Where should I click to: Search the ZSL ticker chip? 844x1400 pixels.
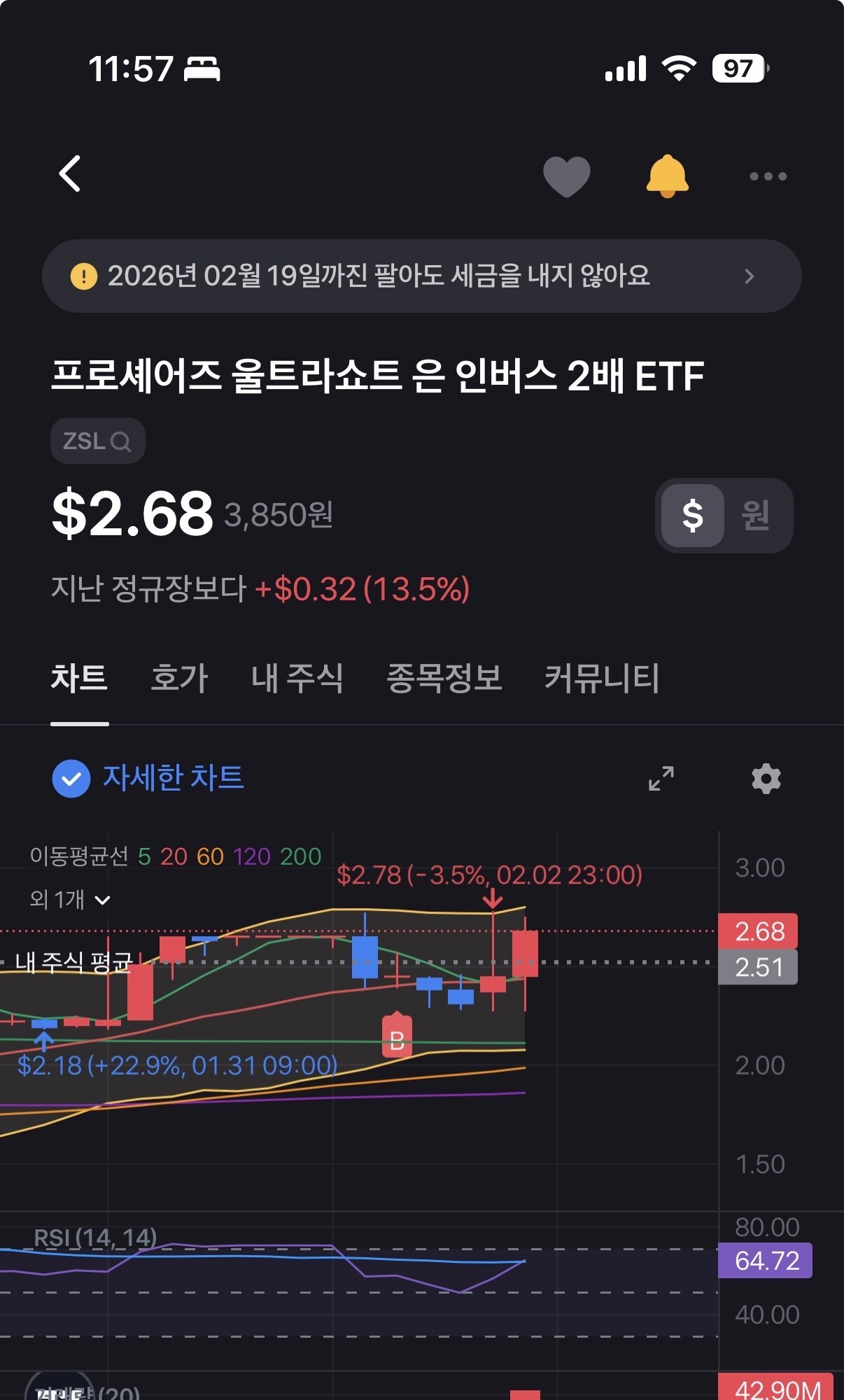click(x=97, y=441)
